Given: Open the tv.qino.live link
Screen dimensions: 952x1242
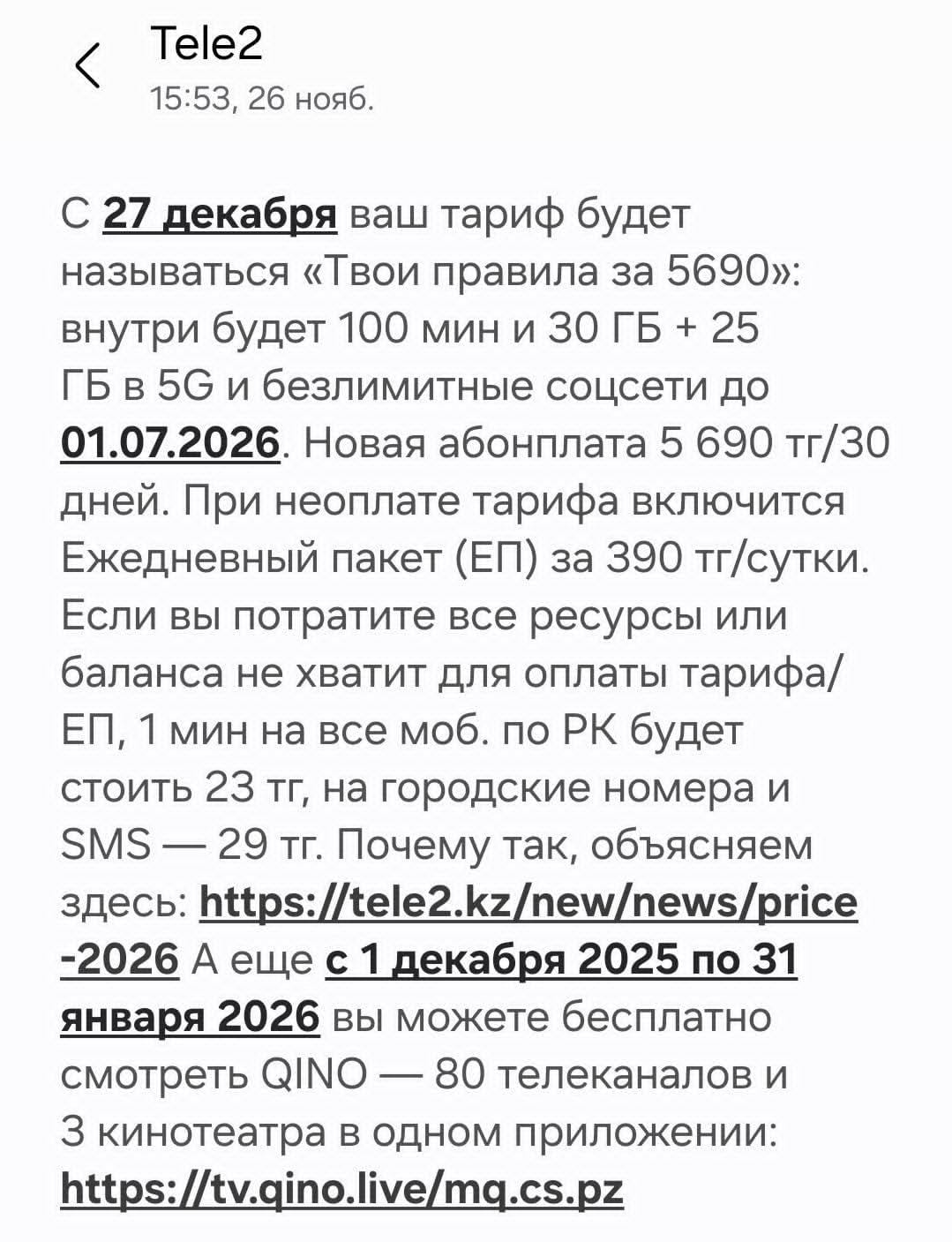Looking at the screenshot, I should click(342, 1189).
